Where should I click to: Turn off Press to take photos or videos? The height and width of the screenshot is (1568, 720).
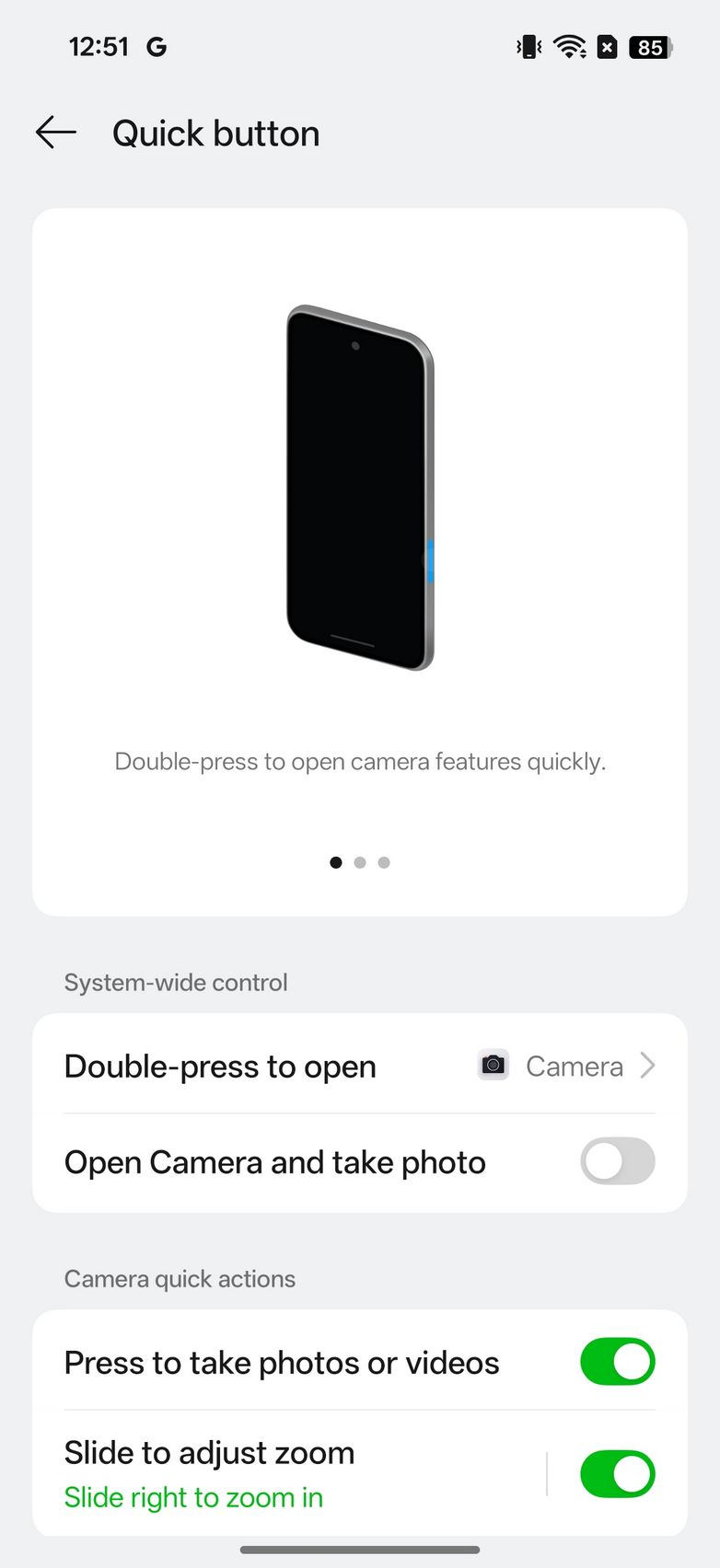coord(617,1362)
